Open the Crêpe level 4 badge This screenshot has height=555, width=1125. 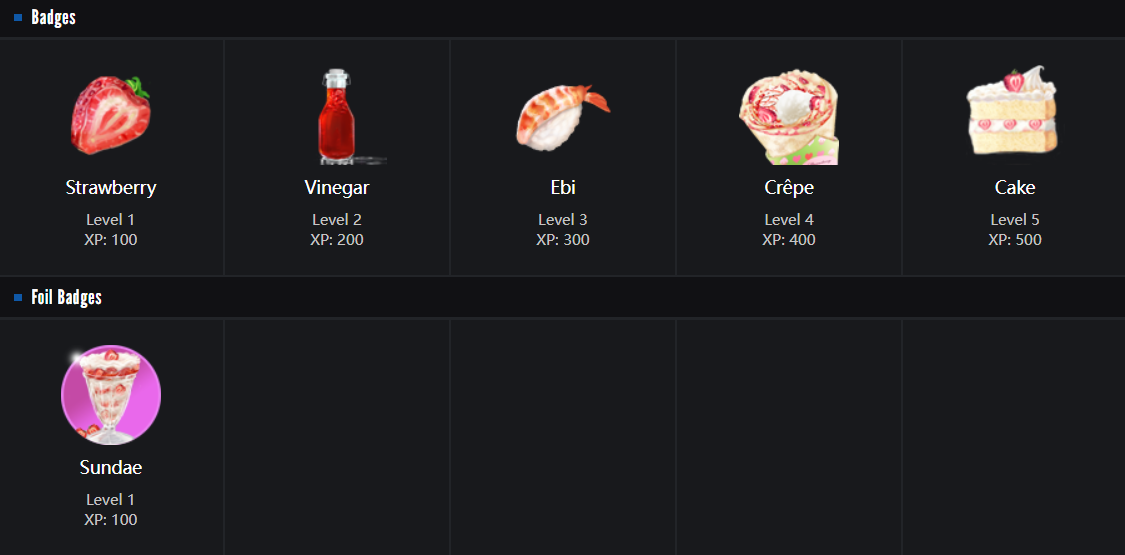(x=789, y=117)
